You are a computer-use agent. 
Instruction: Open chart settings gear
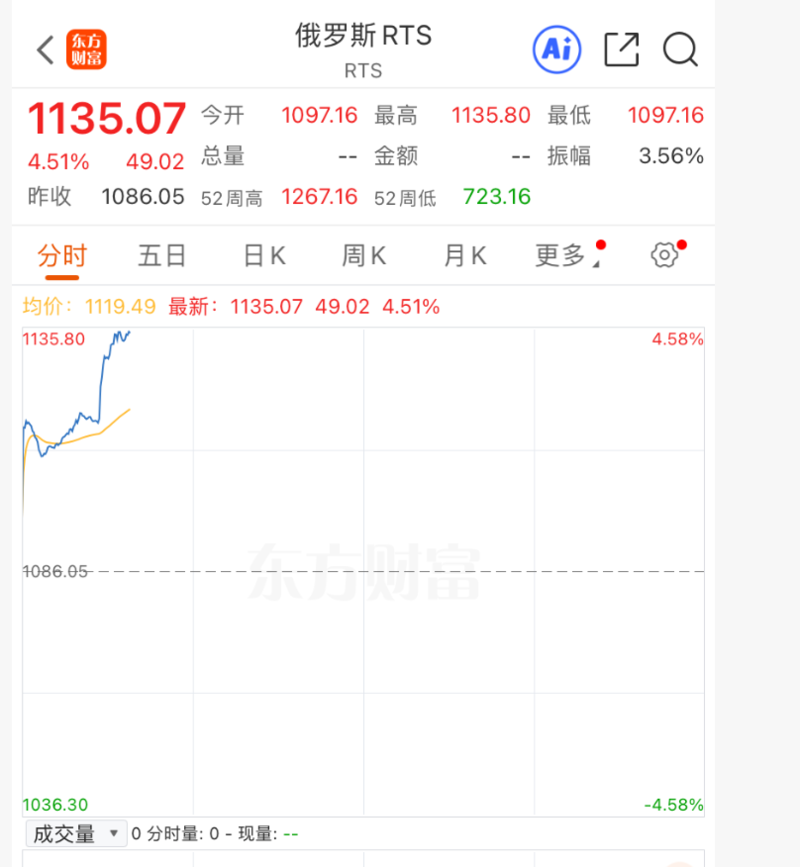664,256
